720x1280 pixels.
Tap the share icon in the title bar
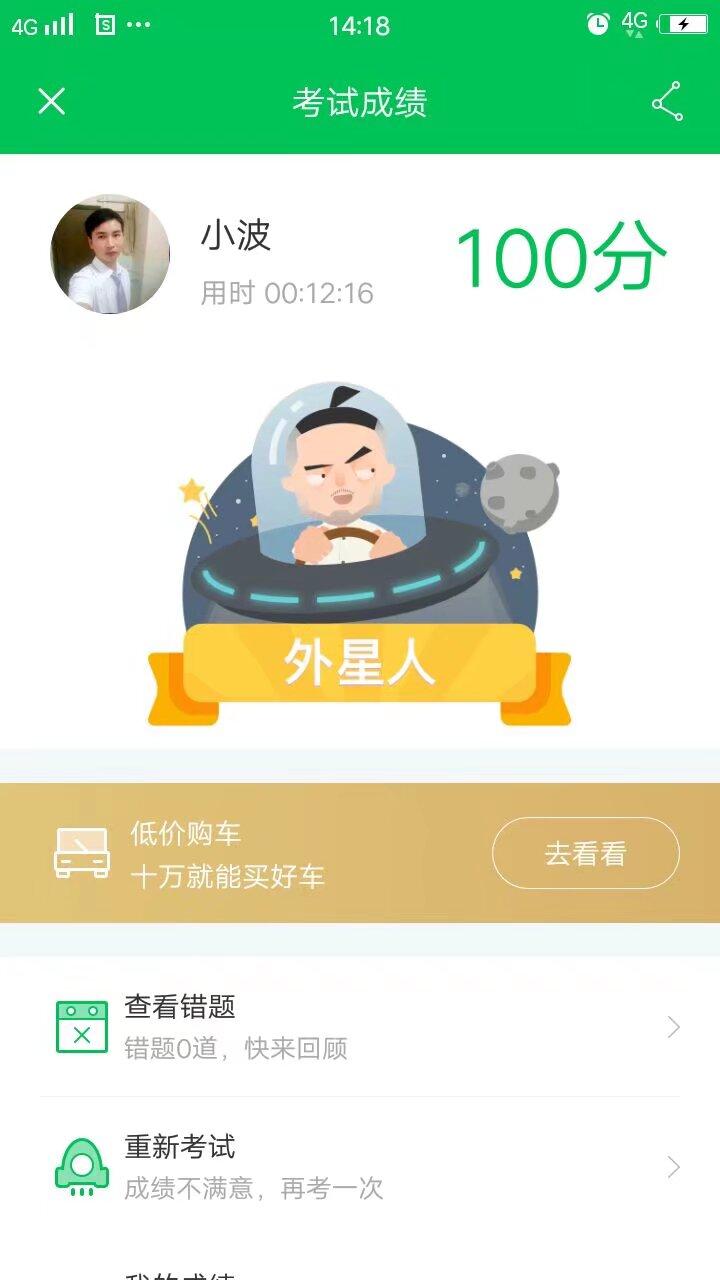(666, 102)
